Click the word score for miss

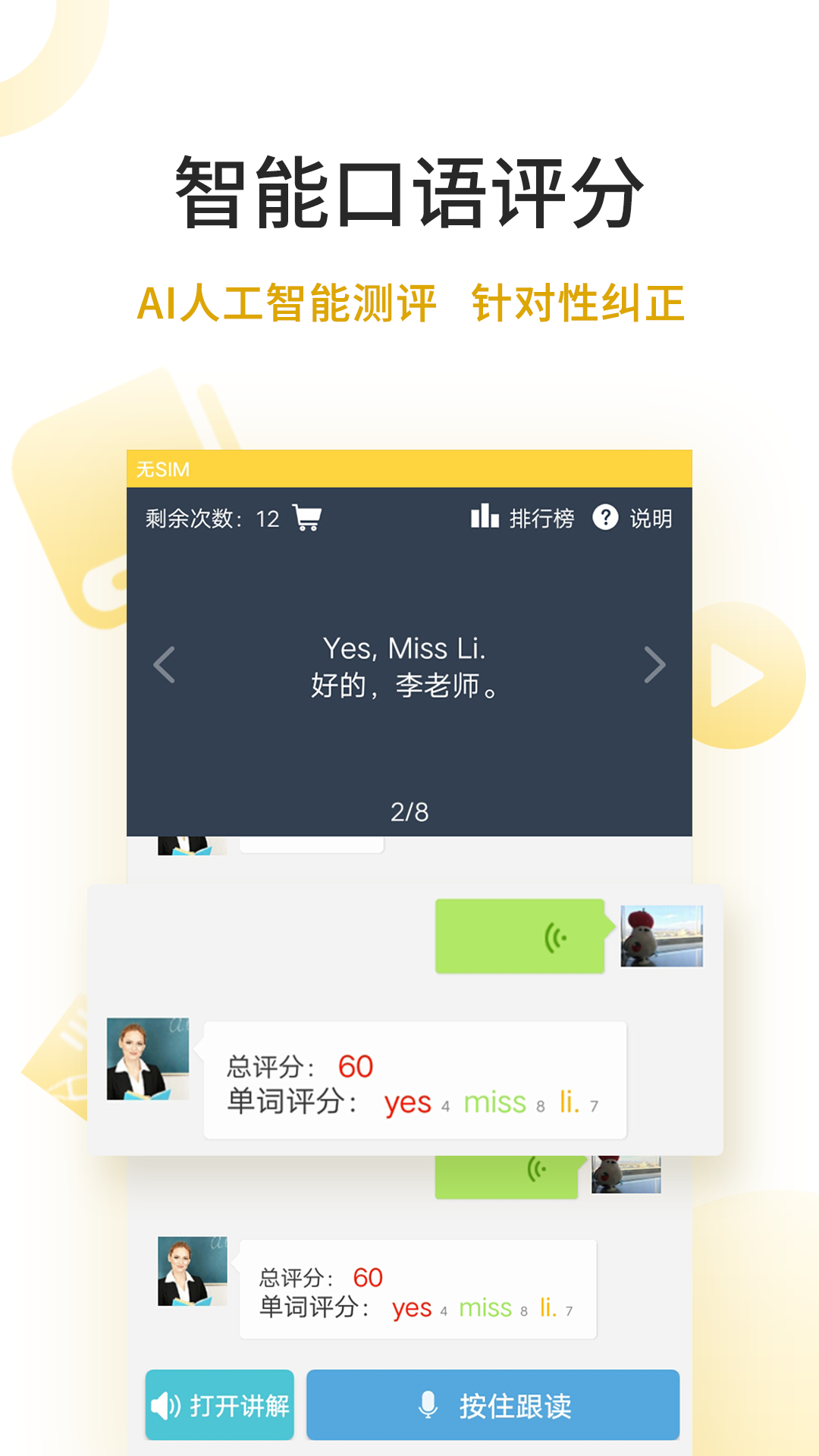(494, 1103)
